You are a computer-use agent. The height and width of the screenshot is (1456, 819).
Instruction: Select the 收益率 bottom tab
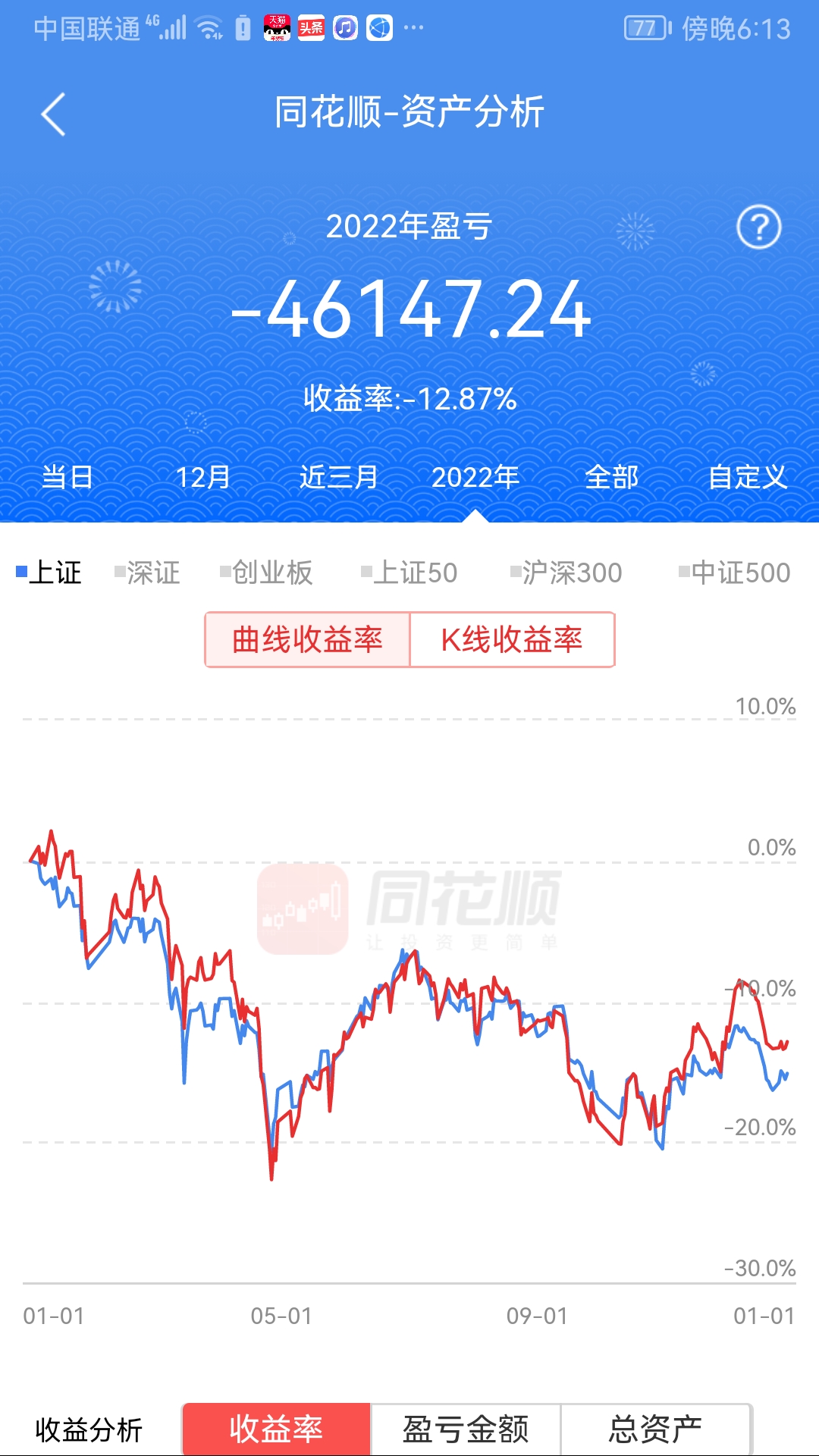276,1429
